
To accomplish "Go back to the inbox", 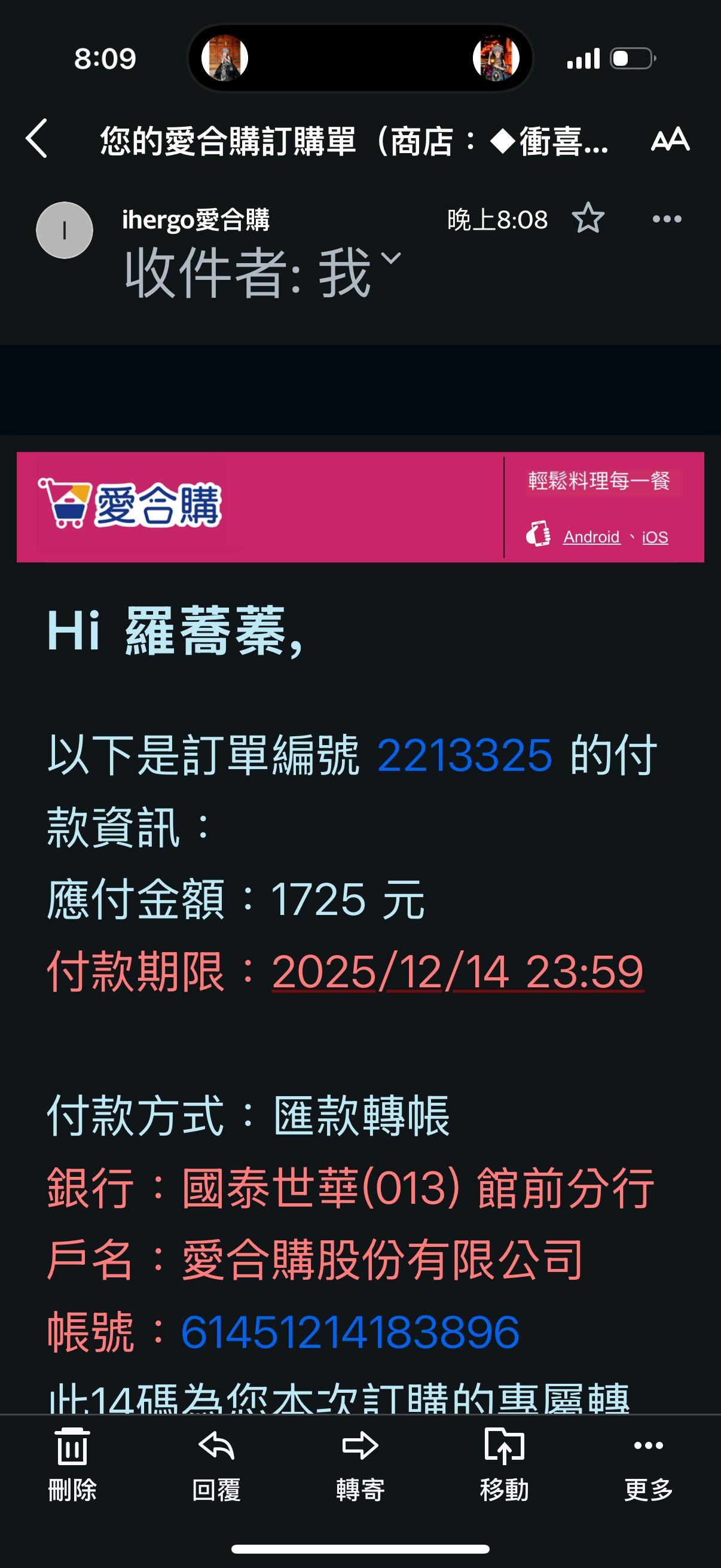I will pos(36,139).
